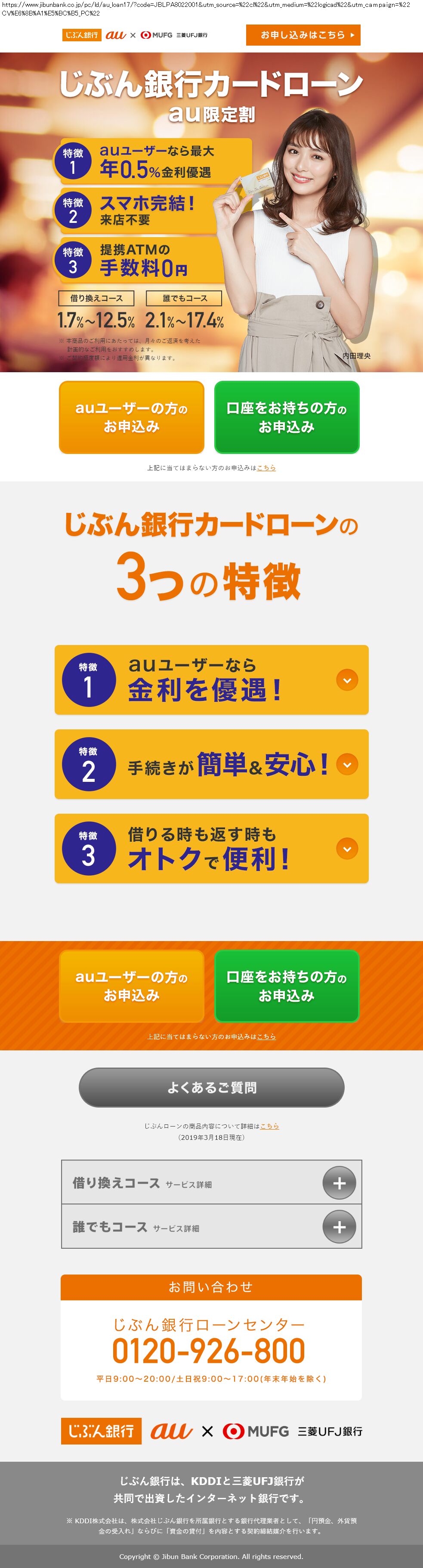Tap the お申し込みはこちら header button

(303, 35)
